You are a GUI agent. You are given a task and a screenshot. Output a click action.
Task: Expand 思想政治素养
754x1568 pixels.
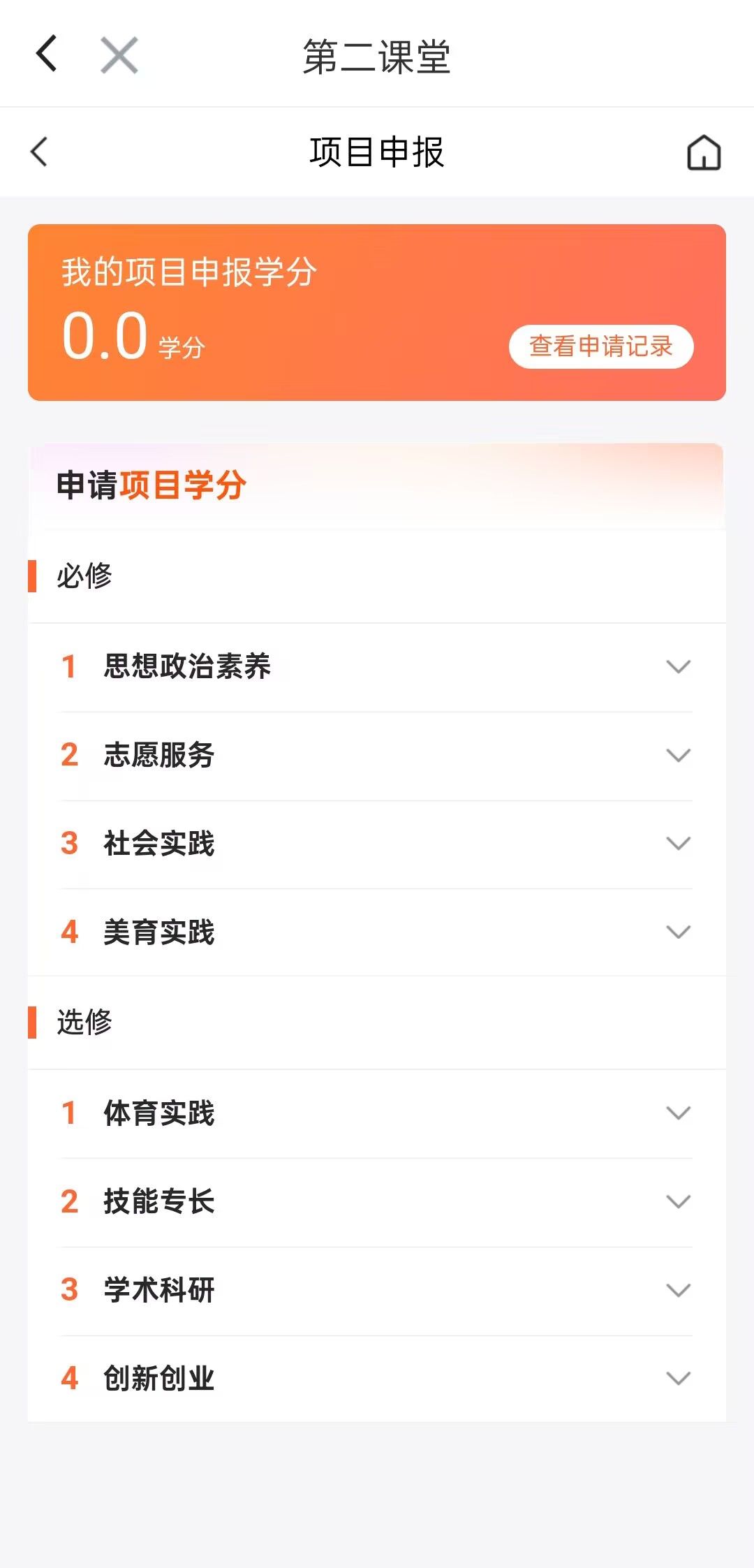click(x=377, y=666)
